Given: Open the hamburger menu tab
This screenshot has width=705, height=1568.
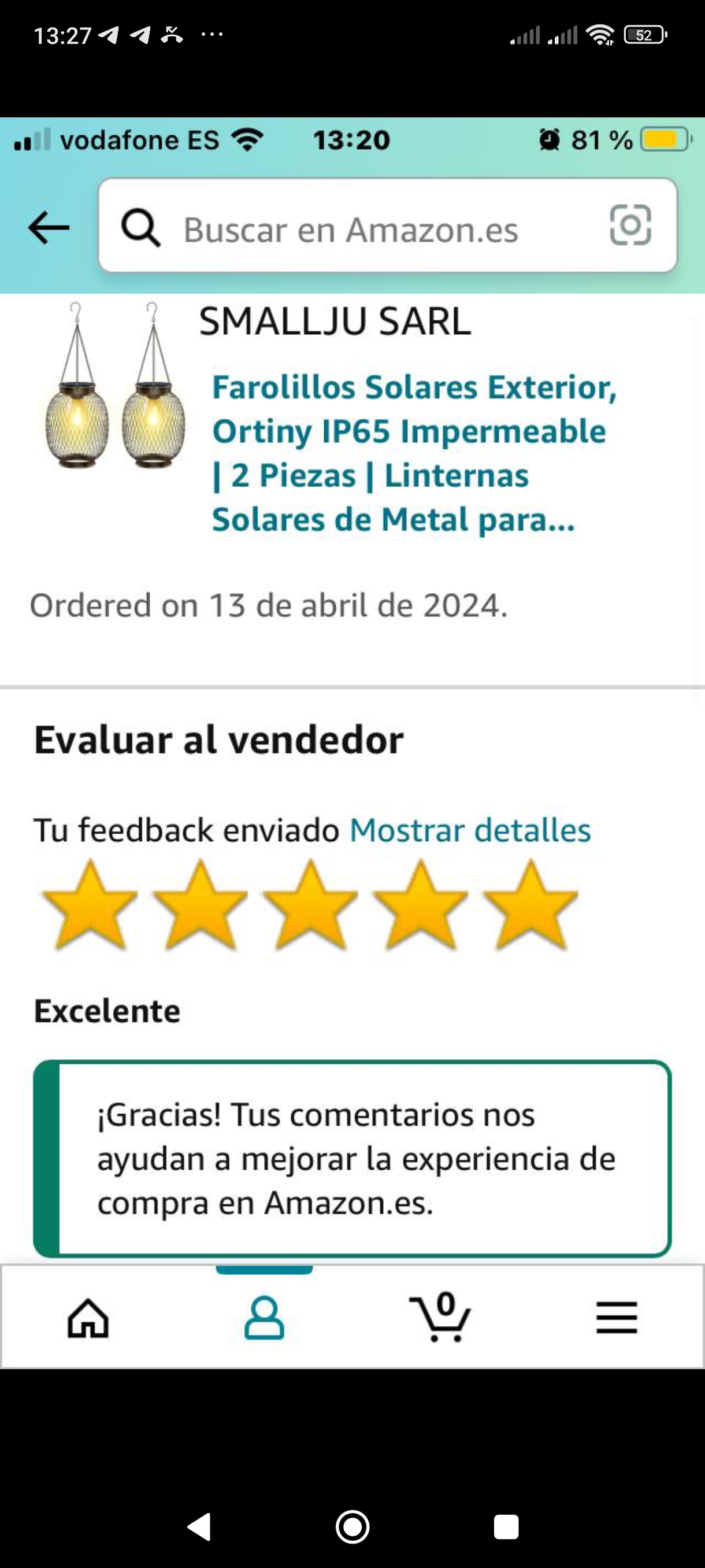Looking at the screenshot, I should pyautogui.click(x=616, y=1318).
